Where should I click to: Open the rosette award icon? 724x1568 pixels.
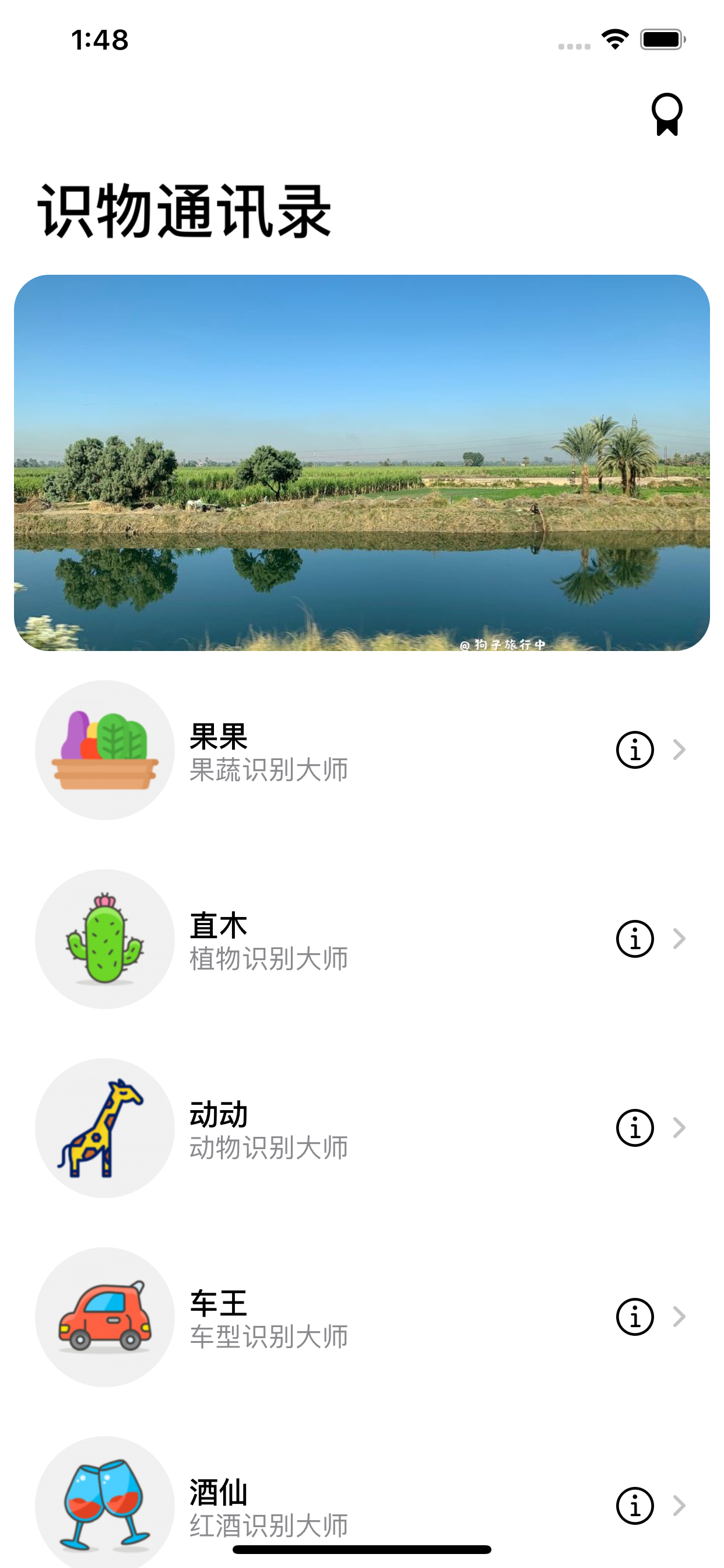tap(667, 114)
